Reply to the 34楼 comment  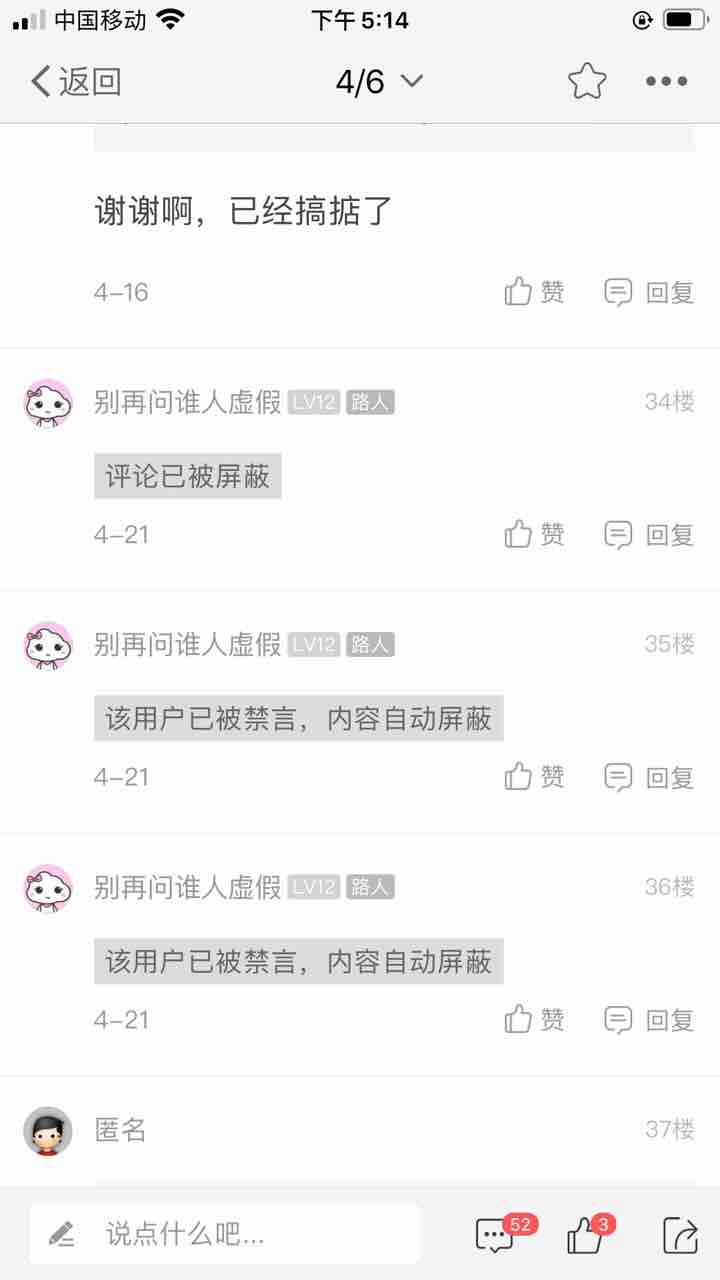coord(649,535)
